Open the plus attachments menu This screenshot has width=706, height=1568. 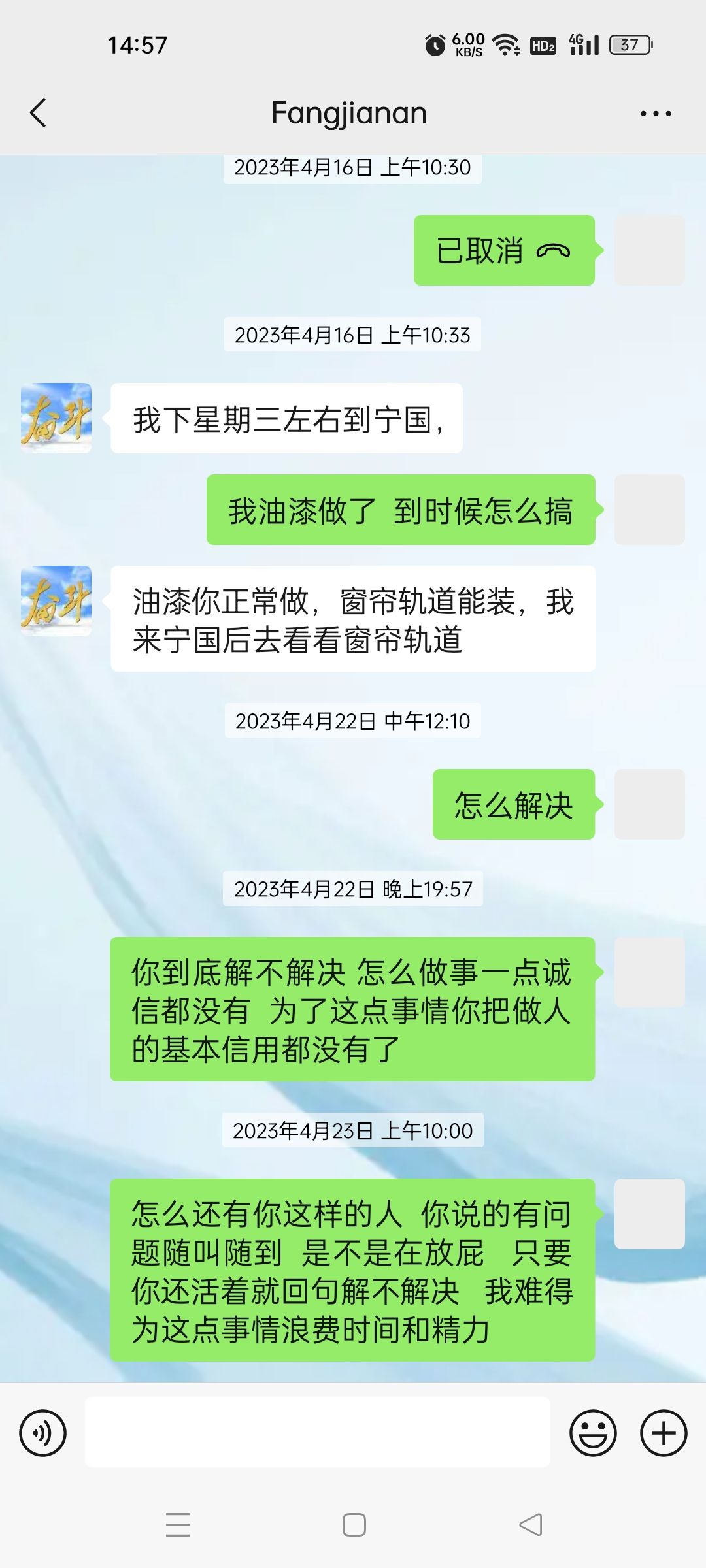click(x=663, y=1433)
